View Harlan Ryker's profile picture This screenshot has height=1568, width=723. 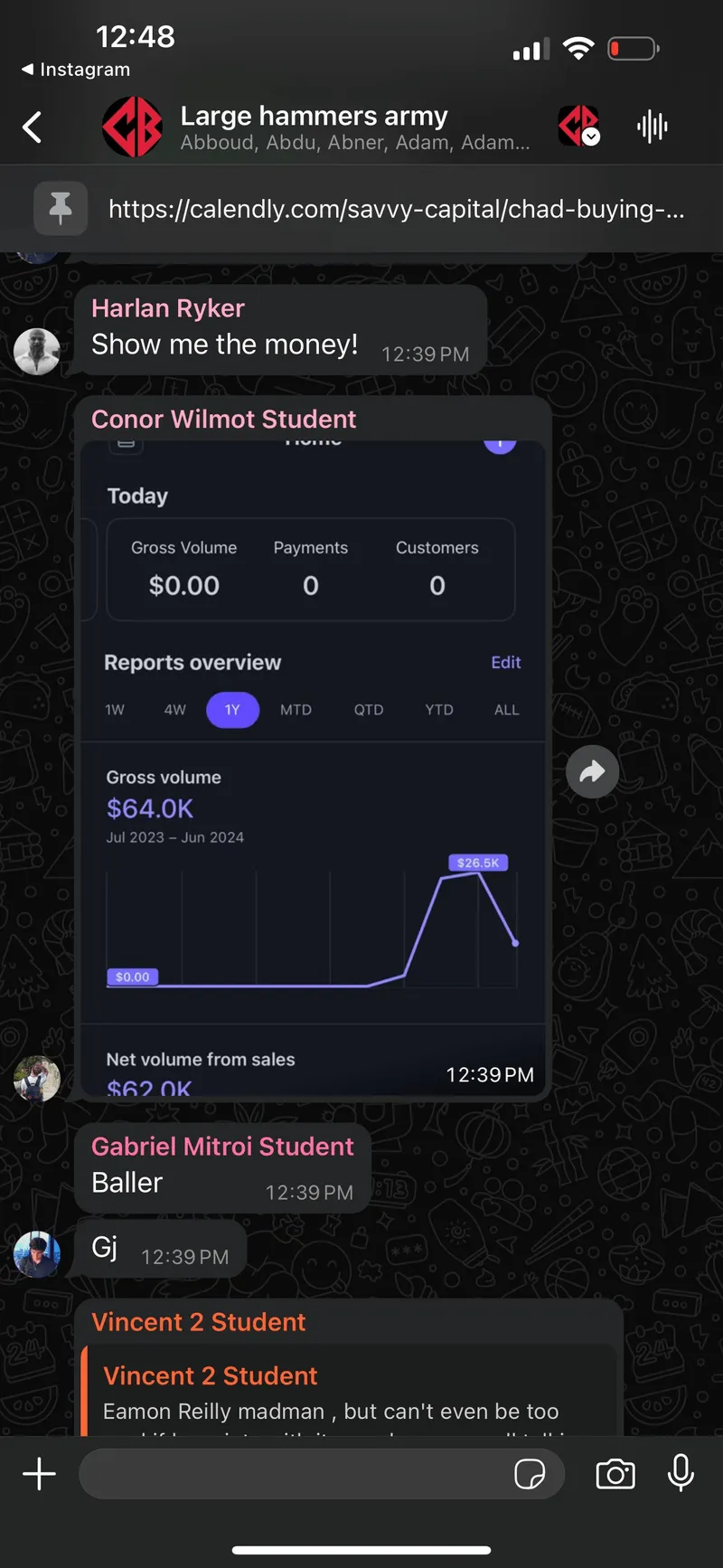coord(37,351)
